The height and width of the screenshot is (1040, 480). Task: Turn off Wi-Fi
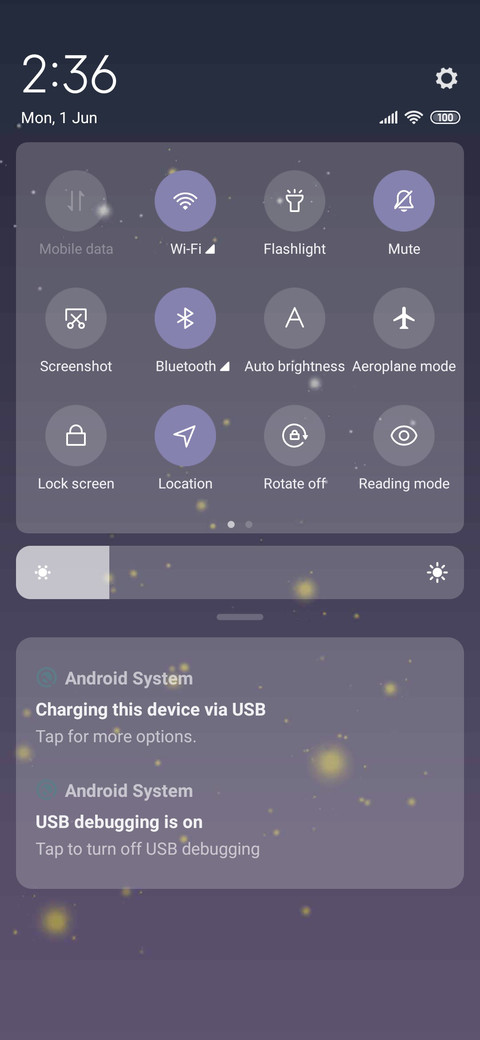185,201
